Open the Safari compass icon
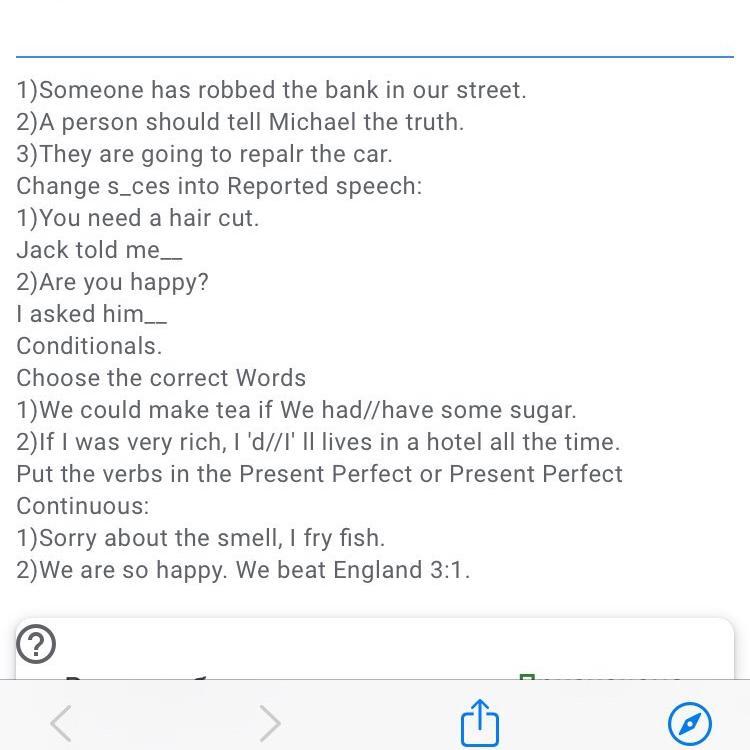 [689, 722]
